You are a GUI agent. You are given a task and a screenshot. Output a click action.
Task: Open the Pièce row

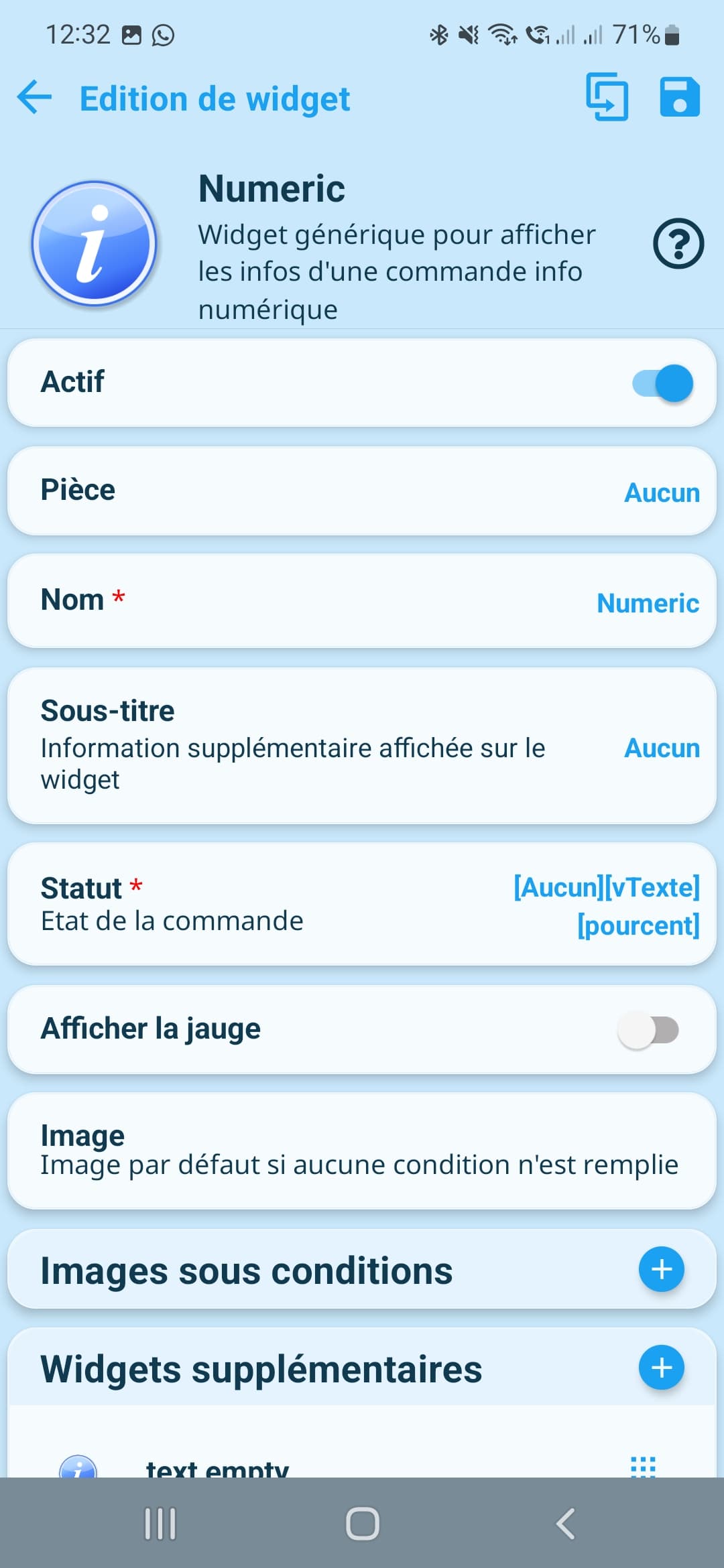(x=362, y=491)
